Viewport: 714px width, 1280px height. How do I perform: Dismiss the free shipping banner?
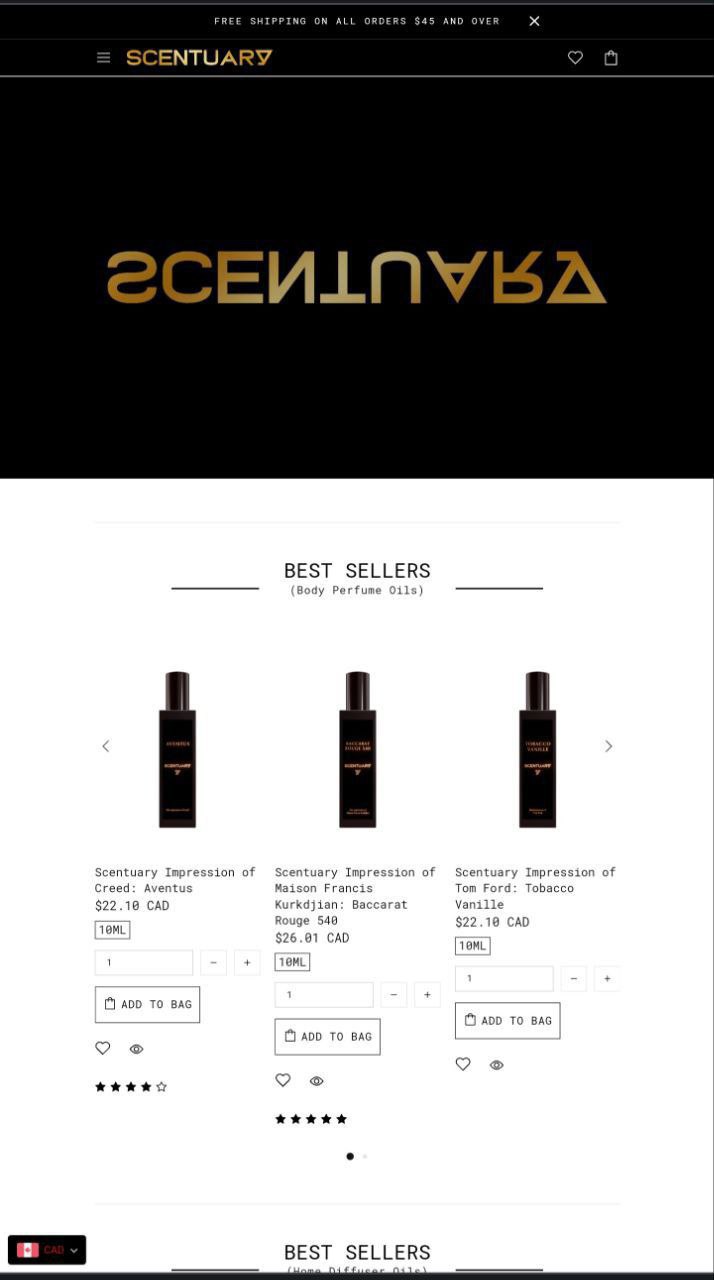pos(534,21)
